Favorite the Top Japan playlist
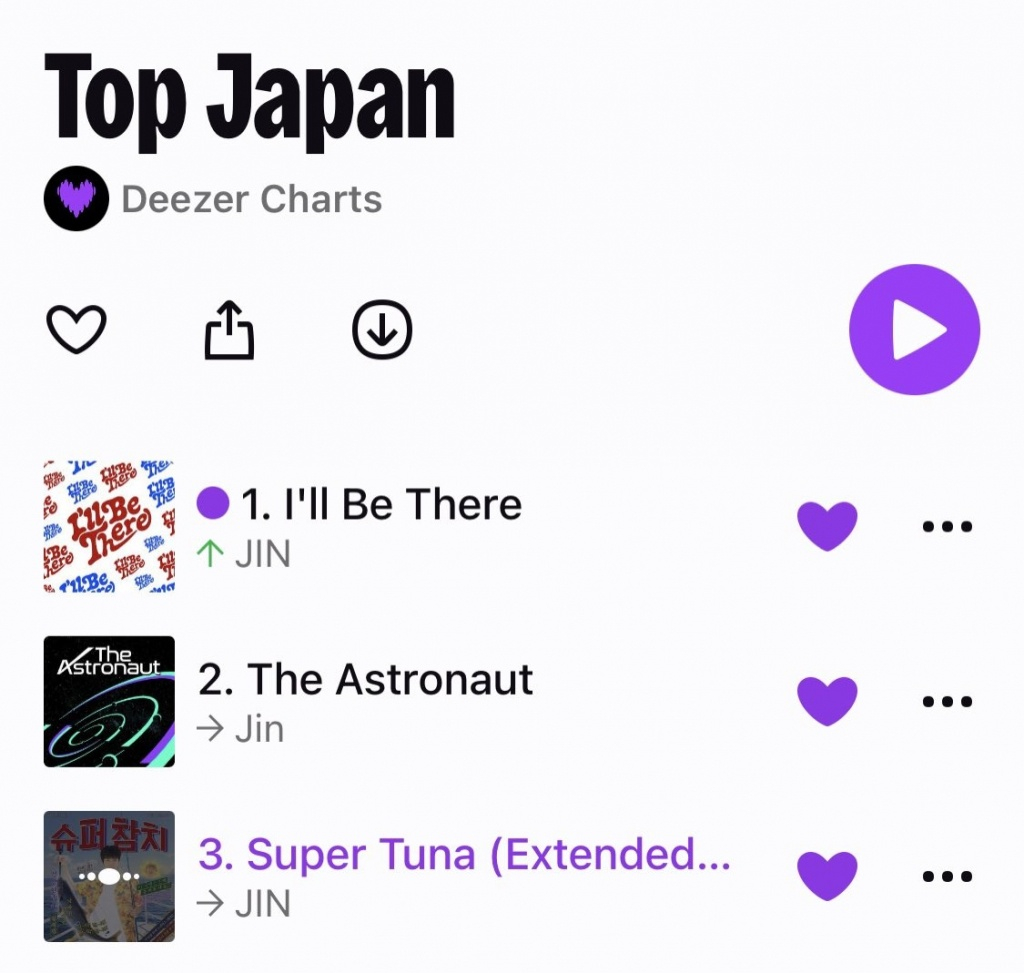This screenshot has width=1024, height=973. 77,330
